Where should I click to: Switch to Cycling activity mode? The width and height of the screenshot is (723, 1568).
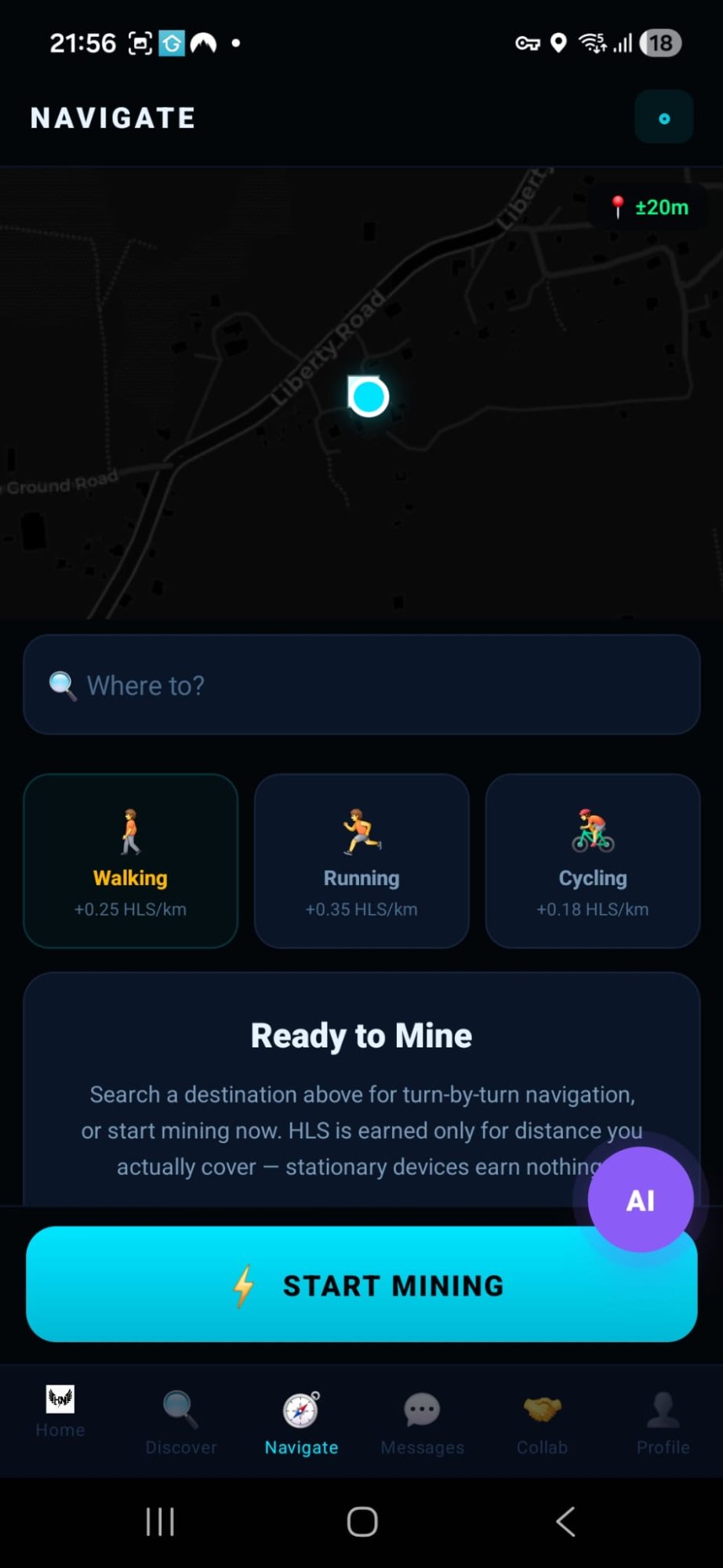(592, 861)
